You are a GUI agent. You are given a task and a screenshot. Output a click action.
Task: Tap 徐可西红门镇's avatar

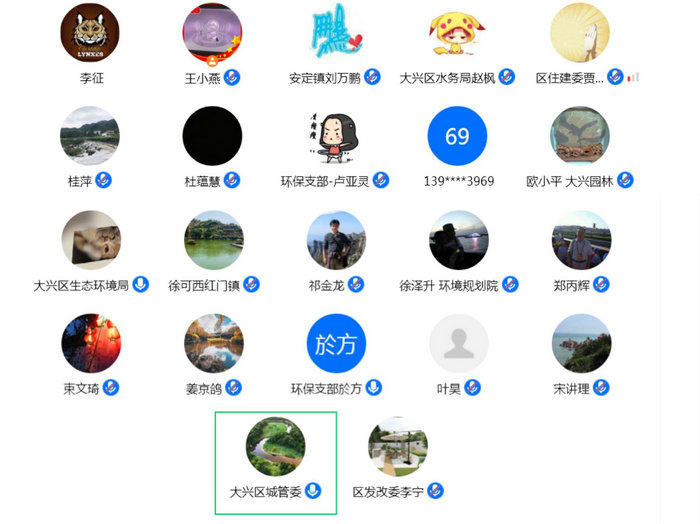pyautogui.click(x=213, y=240)
